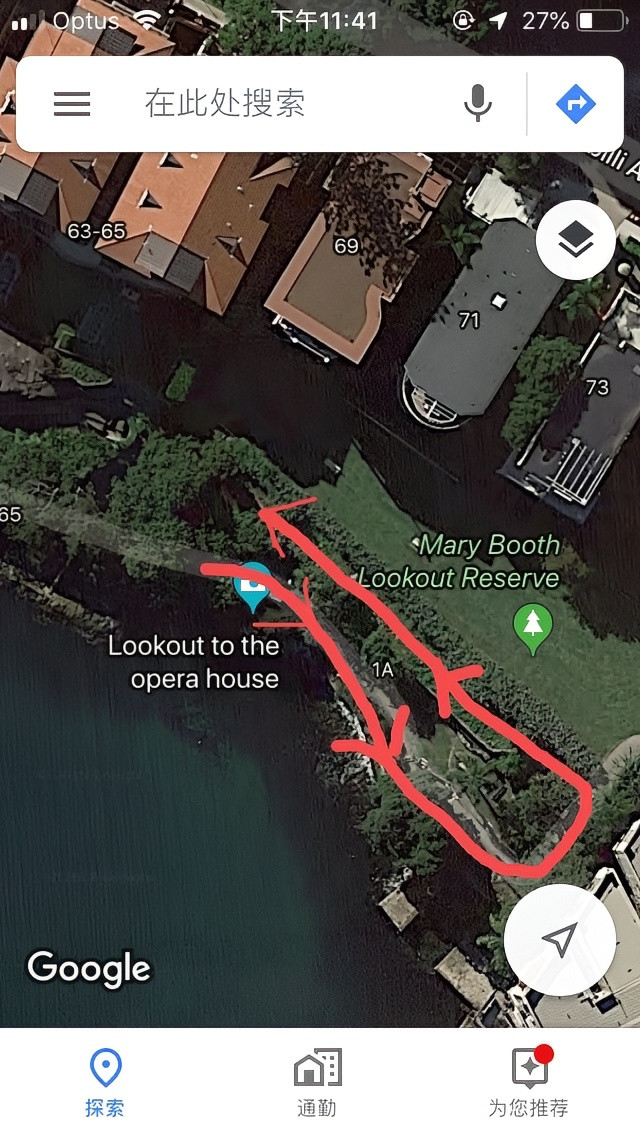This screenshot has width=640, height=1136.
Task: Switch to the 探索 tab
Action: pos(105,1084)
